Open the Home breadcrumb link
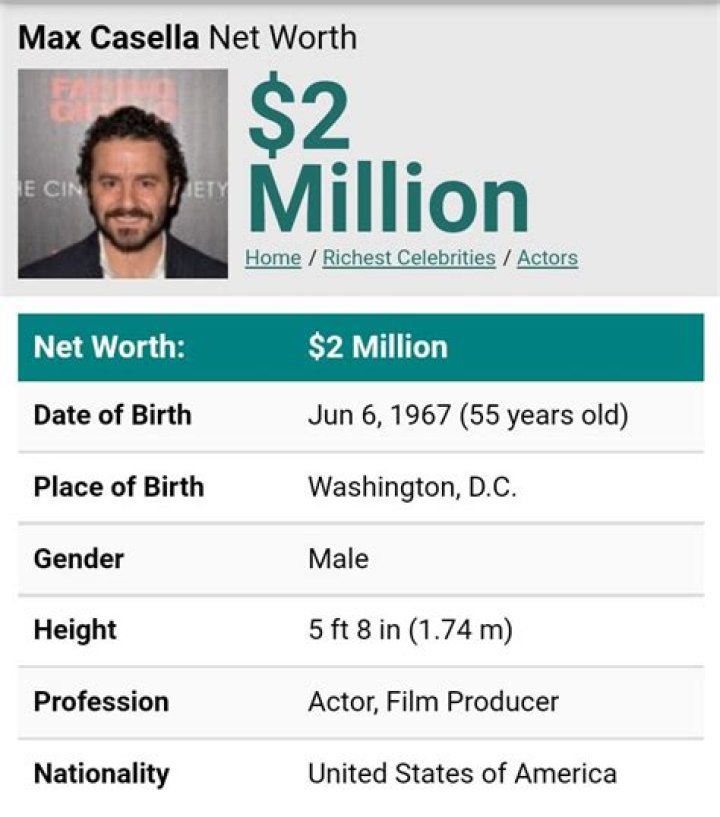Image resolution: width=720 pixels, height=817 pixels. (273, 258)
